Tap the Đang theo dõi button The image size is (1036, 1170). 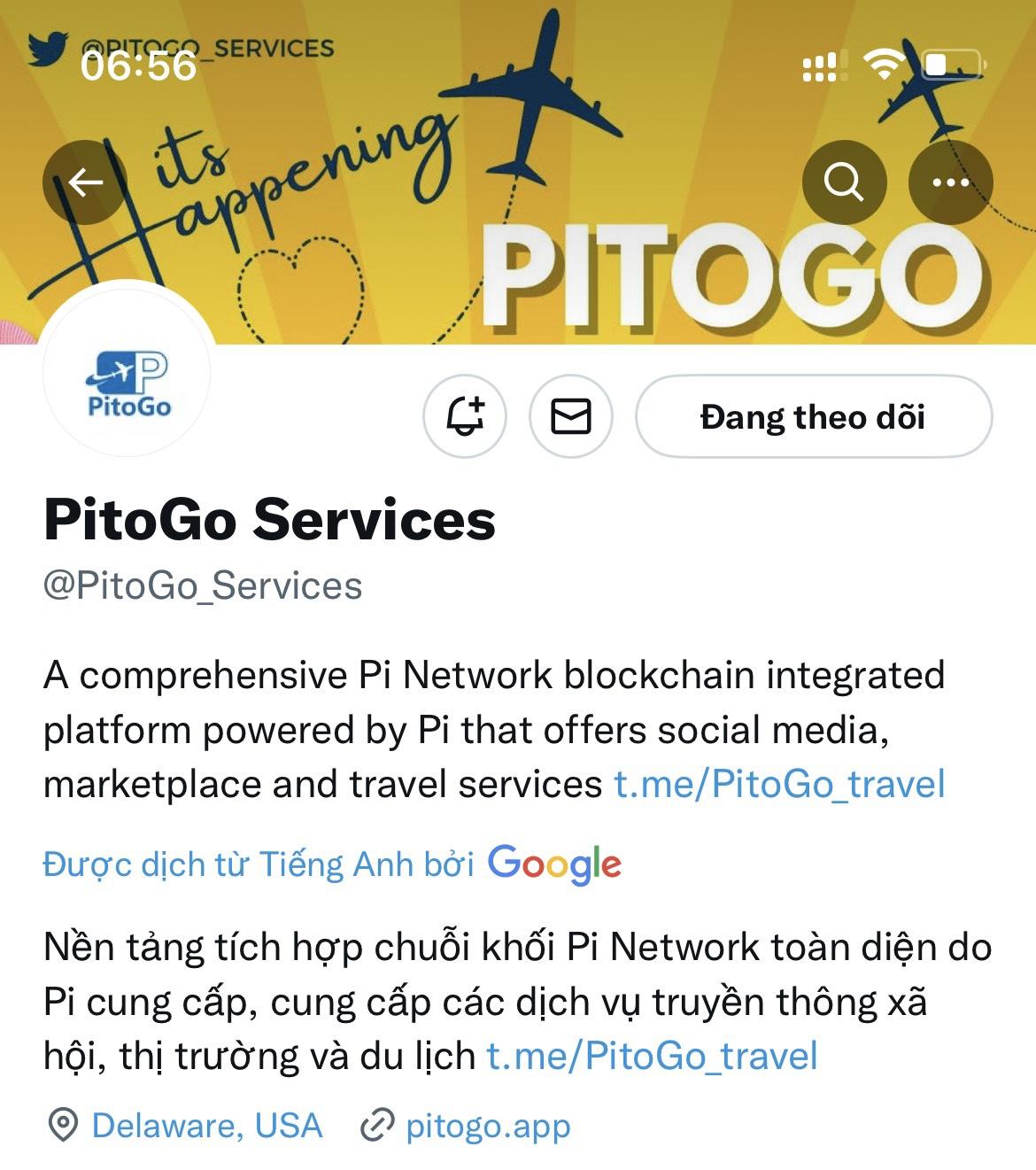pos(813,416)
